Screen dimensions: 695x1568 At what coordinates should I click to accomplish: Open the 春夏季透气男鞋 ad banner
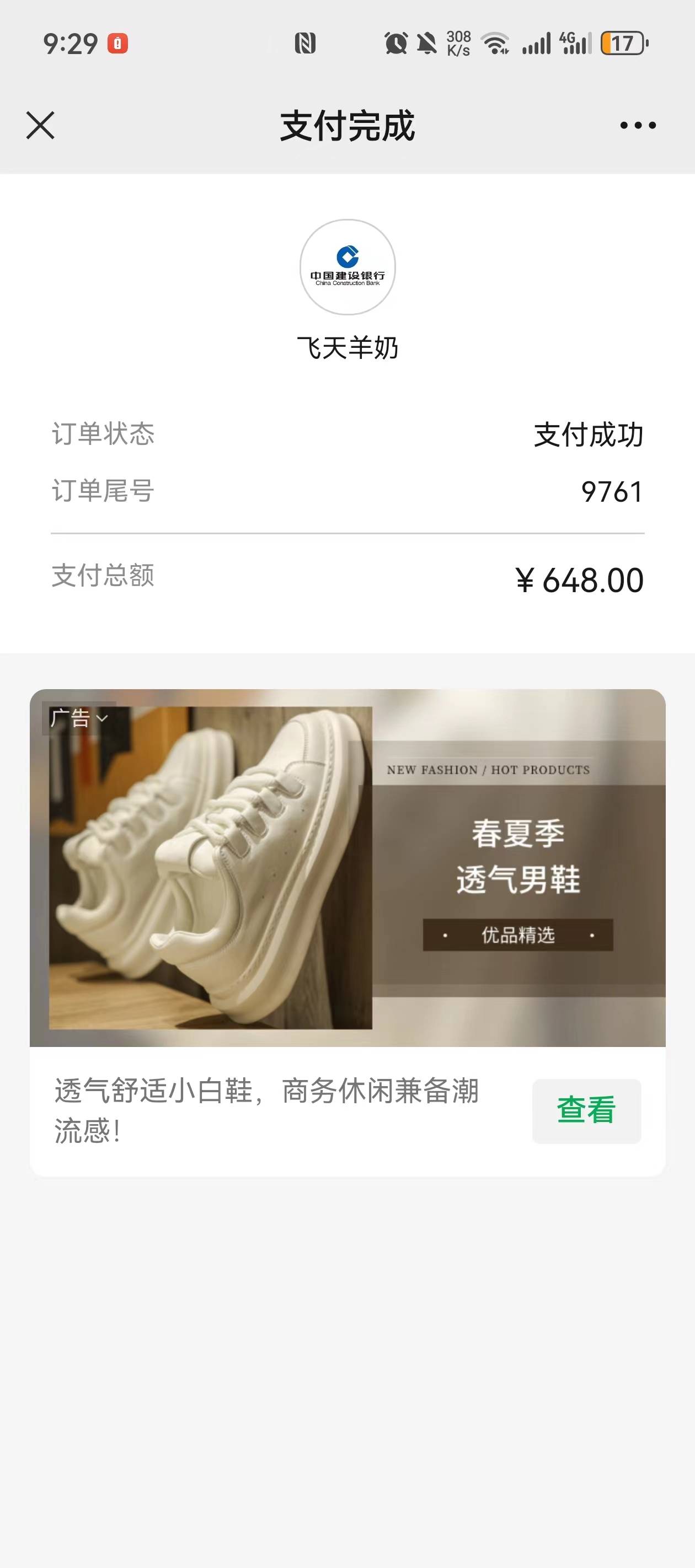[x=347, y=867]
